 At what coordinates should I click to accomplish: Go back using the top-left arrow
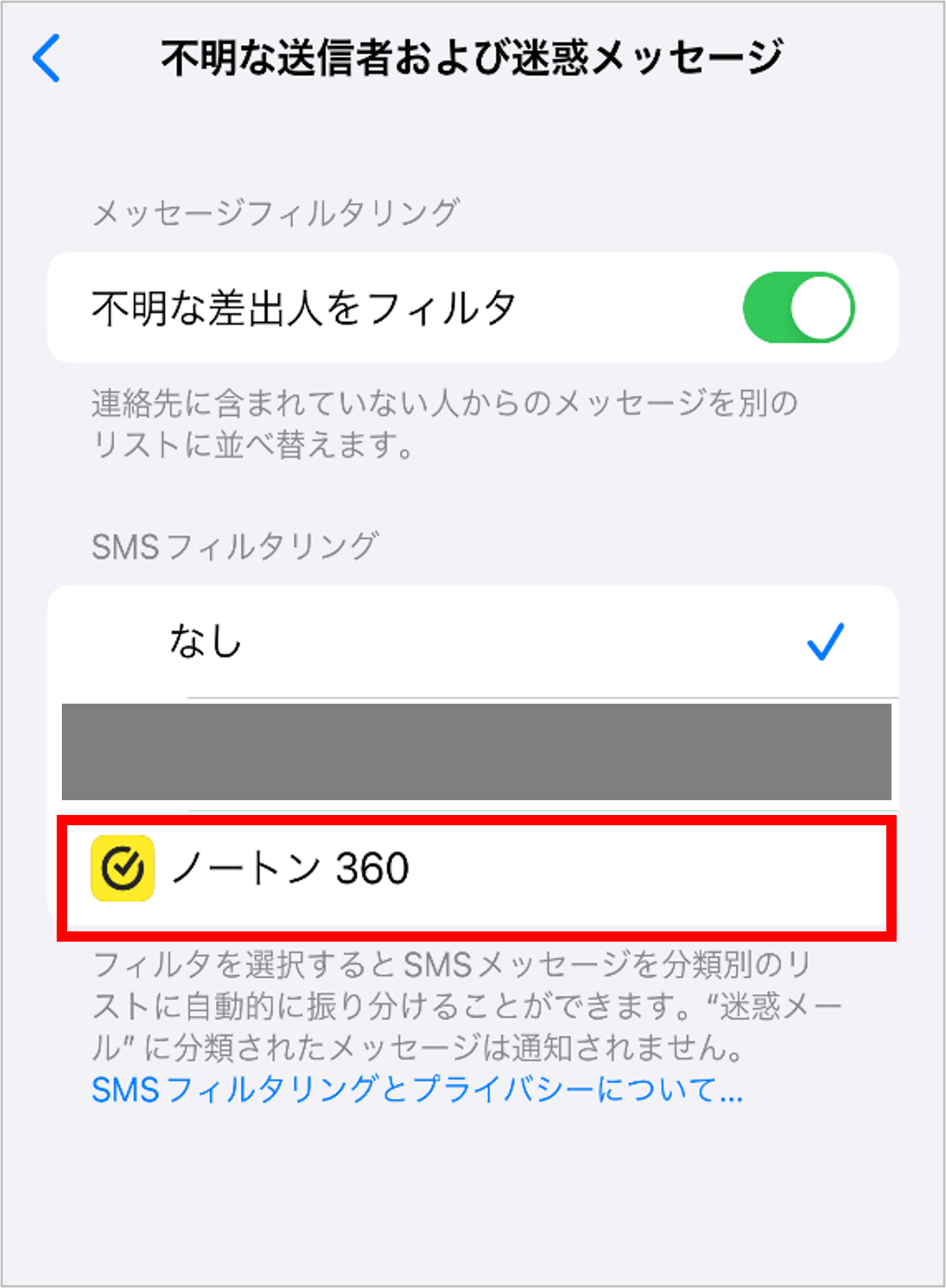[46, 58]
